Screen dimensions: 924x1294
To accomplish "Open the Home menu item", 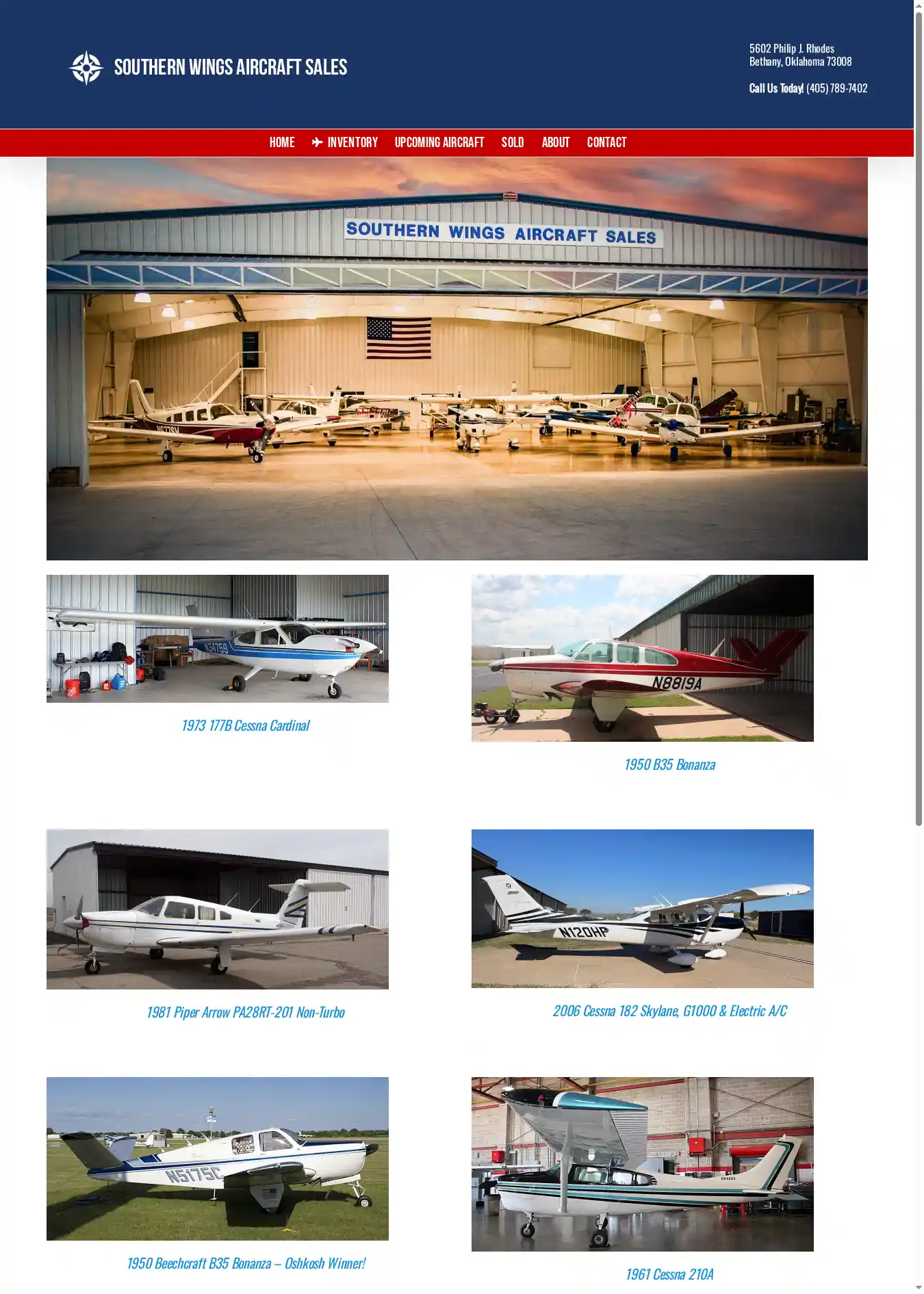I will 281,142.
